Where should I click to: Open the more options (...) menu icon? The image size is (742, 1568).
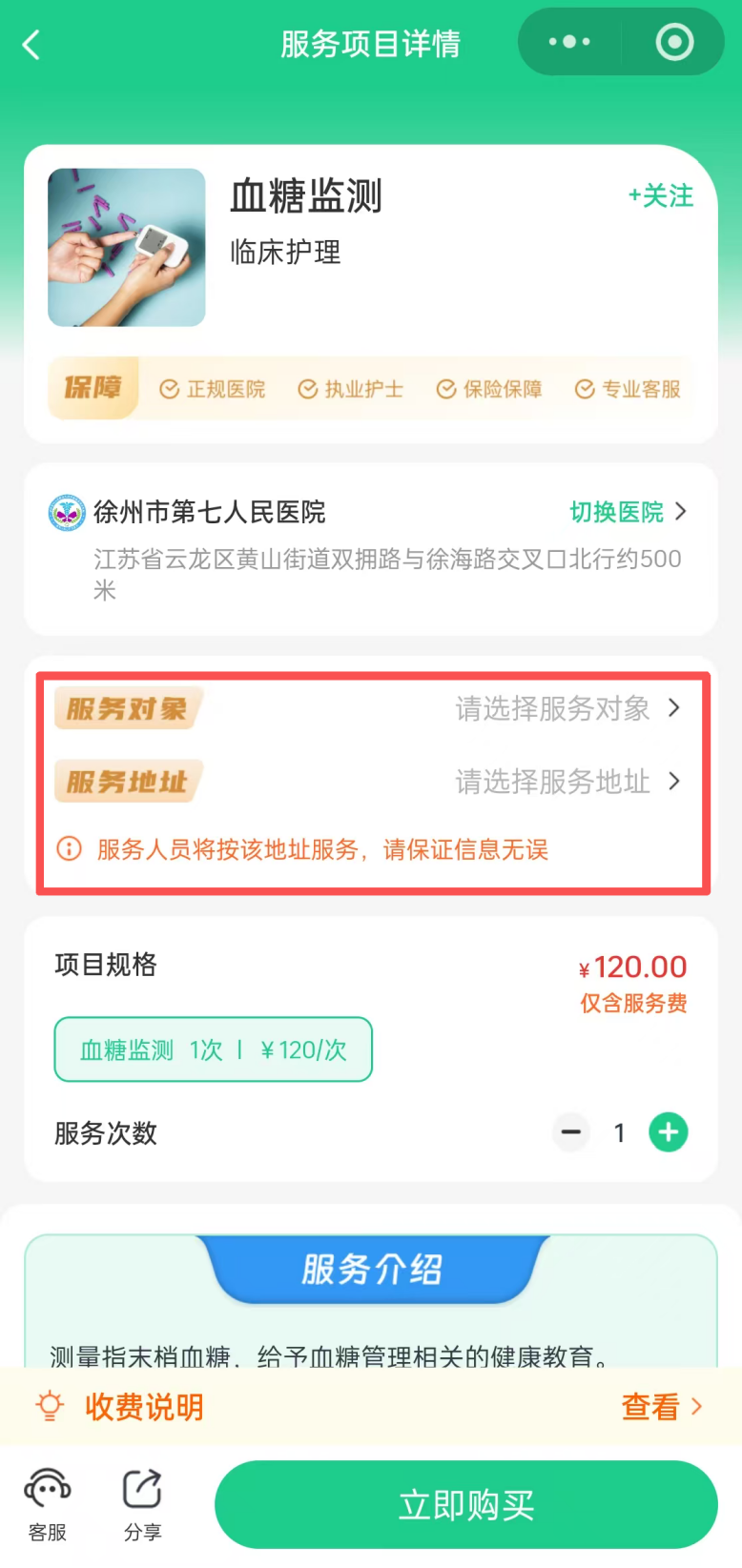(x=569, y=42)
